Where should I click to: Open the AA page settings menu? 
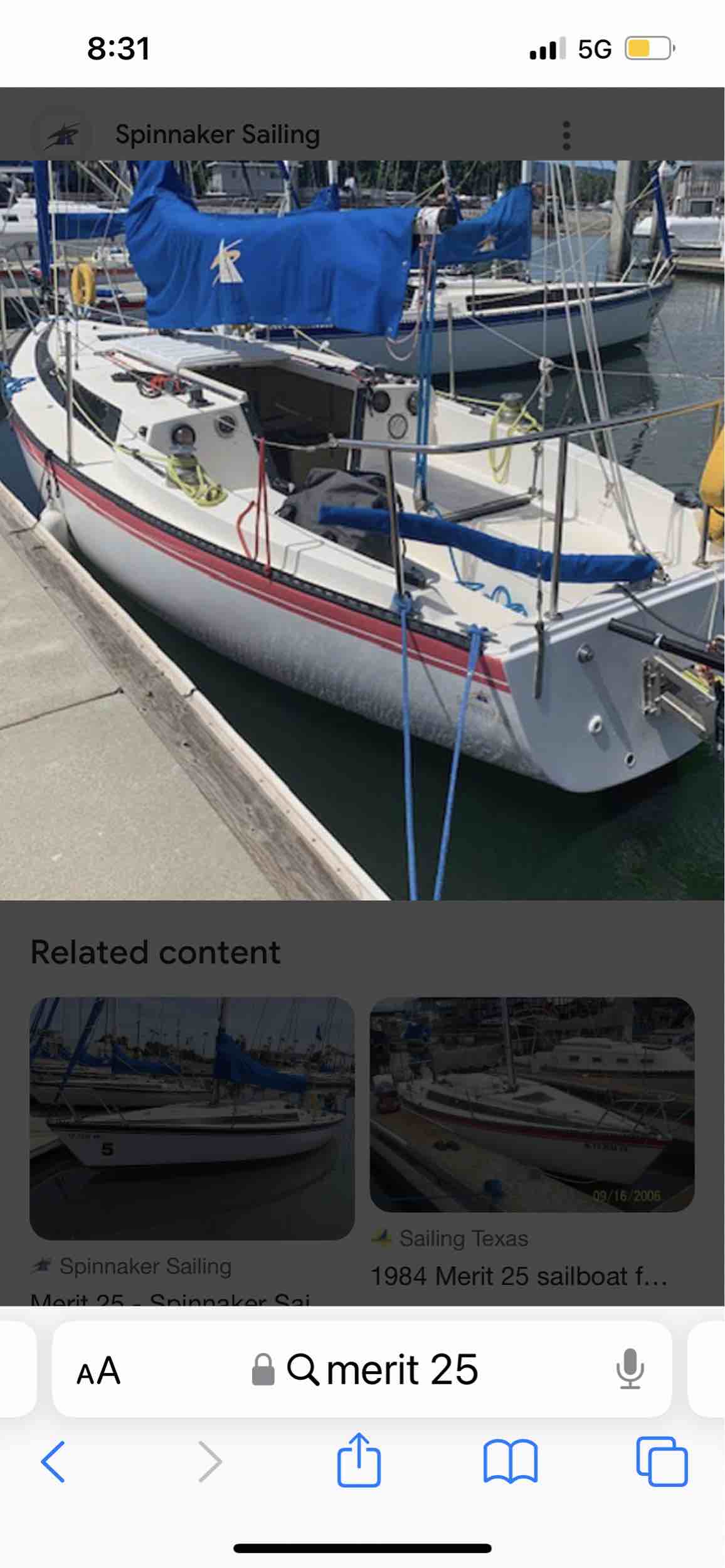98,1370
